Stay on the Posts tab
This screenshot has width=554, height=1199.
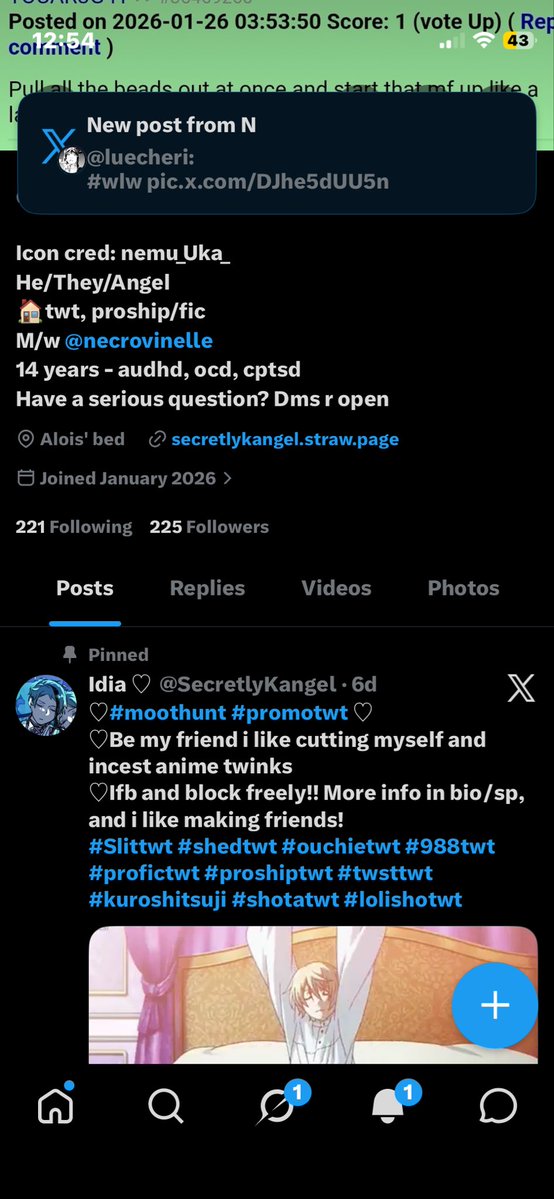[85, 588]
